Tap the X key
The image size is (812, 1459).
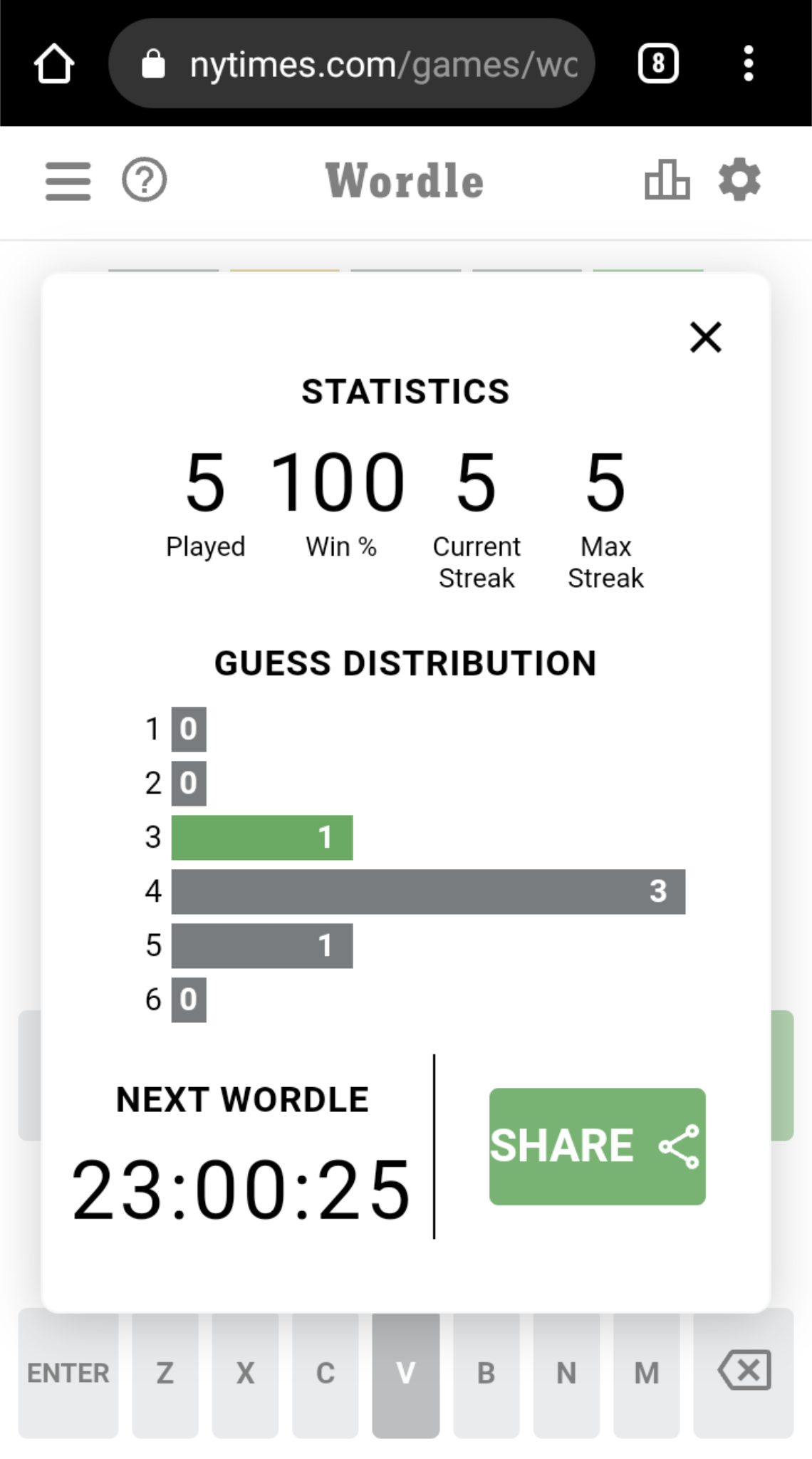(x=245, y=1373)
